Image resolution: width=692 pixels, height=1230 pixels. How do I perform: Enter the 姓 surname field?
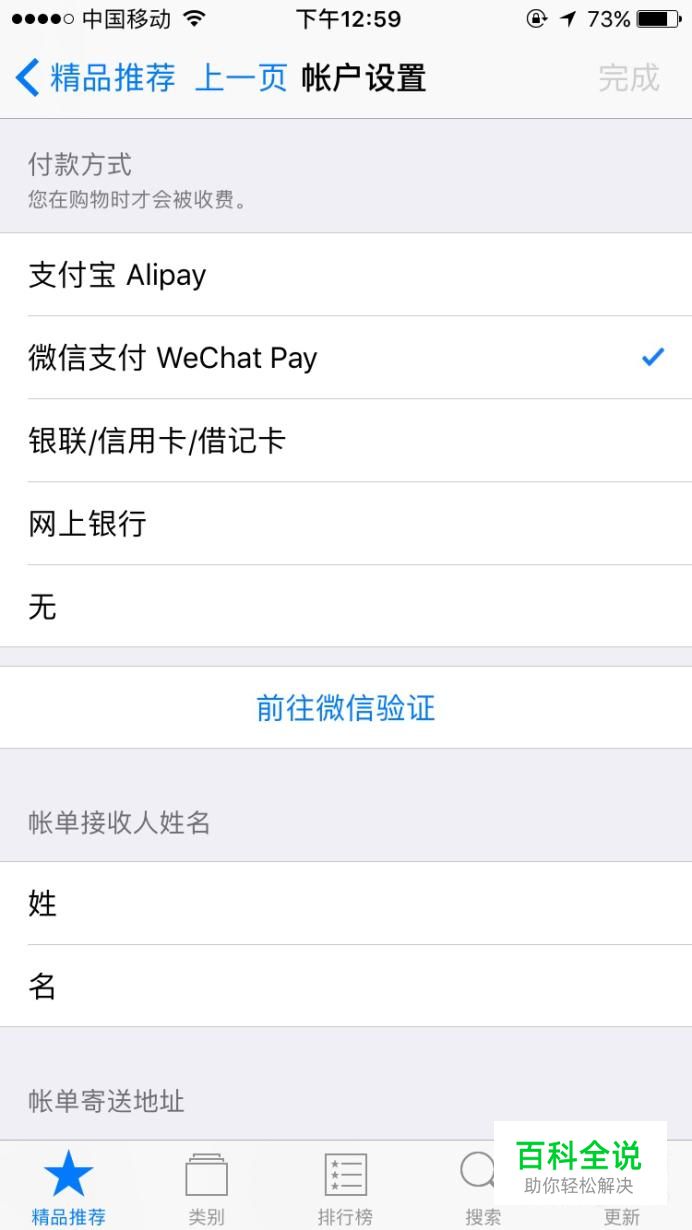pyautogui.click(x=346, y=904)
